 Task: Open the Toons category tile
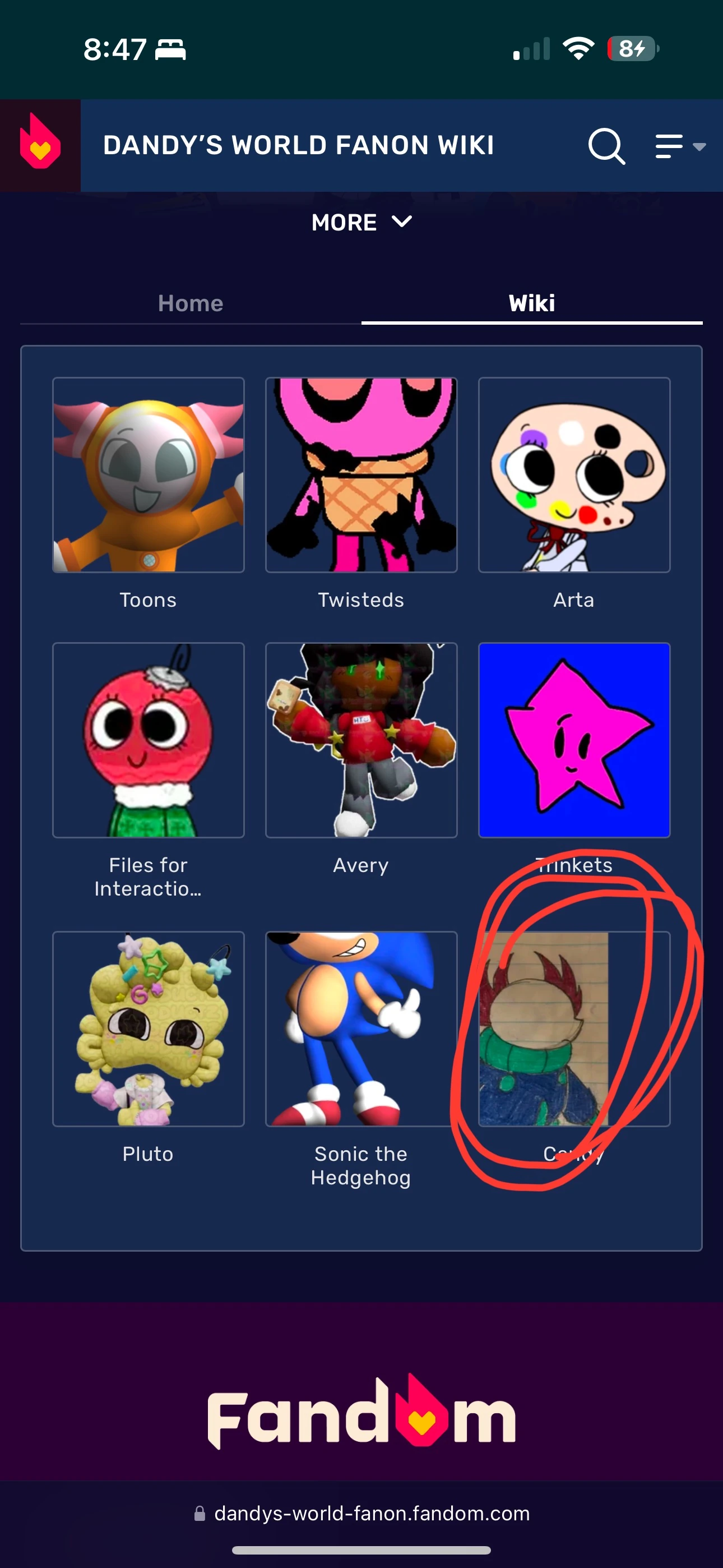pyautogui.click(x=149, y=475)
